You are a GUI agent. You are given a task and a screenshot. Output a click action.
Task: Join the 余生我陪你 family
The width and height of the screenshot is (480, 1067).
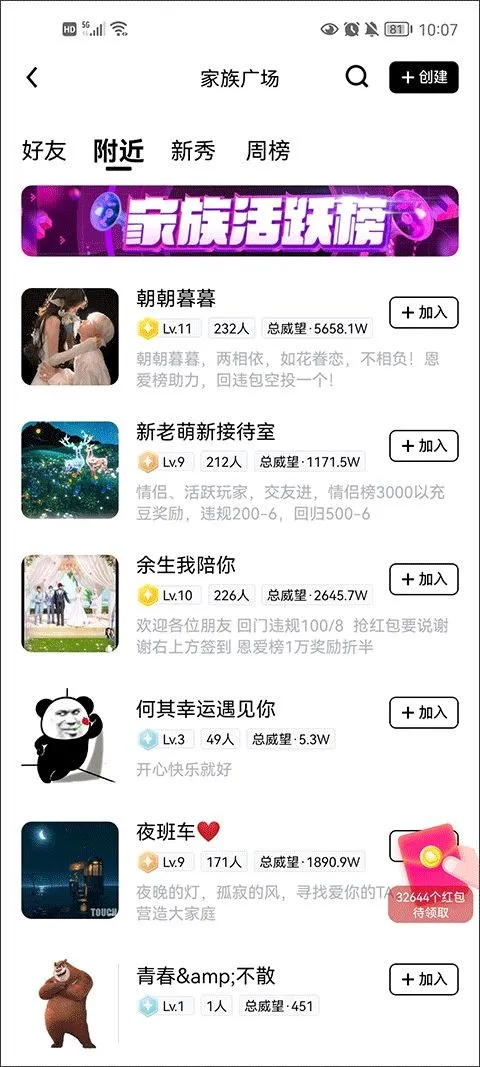[x=423, y=579]
